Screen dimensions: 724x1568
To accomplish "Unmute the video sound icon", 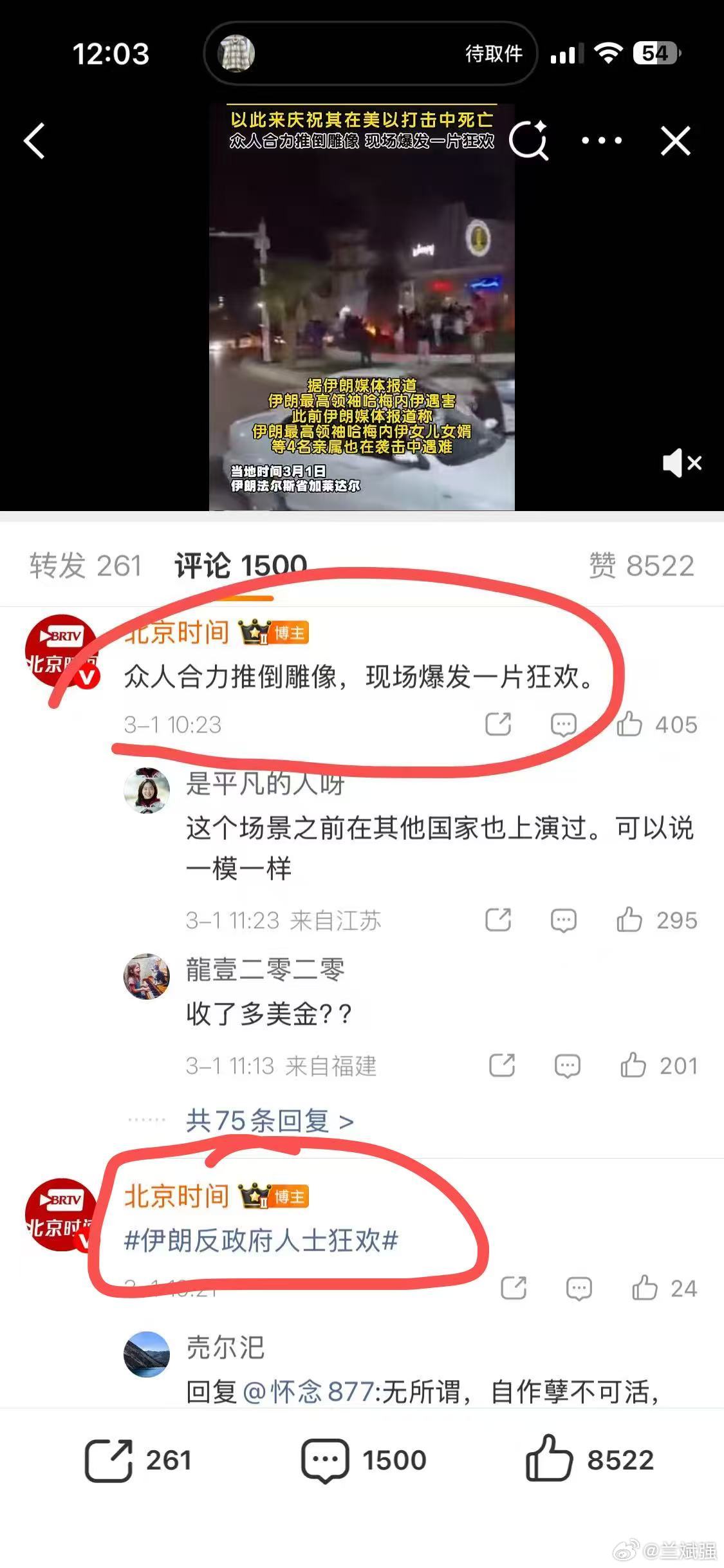I will 679,464.
